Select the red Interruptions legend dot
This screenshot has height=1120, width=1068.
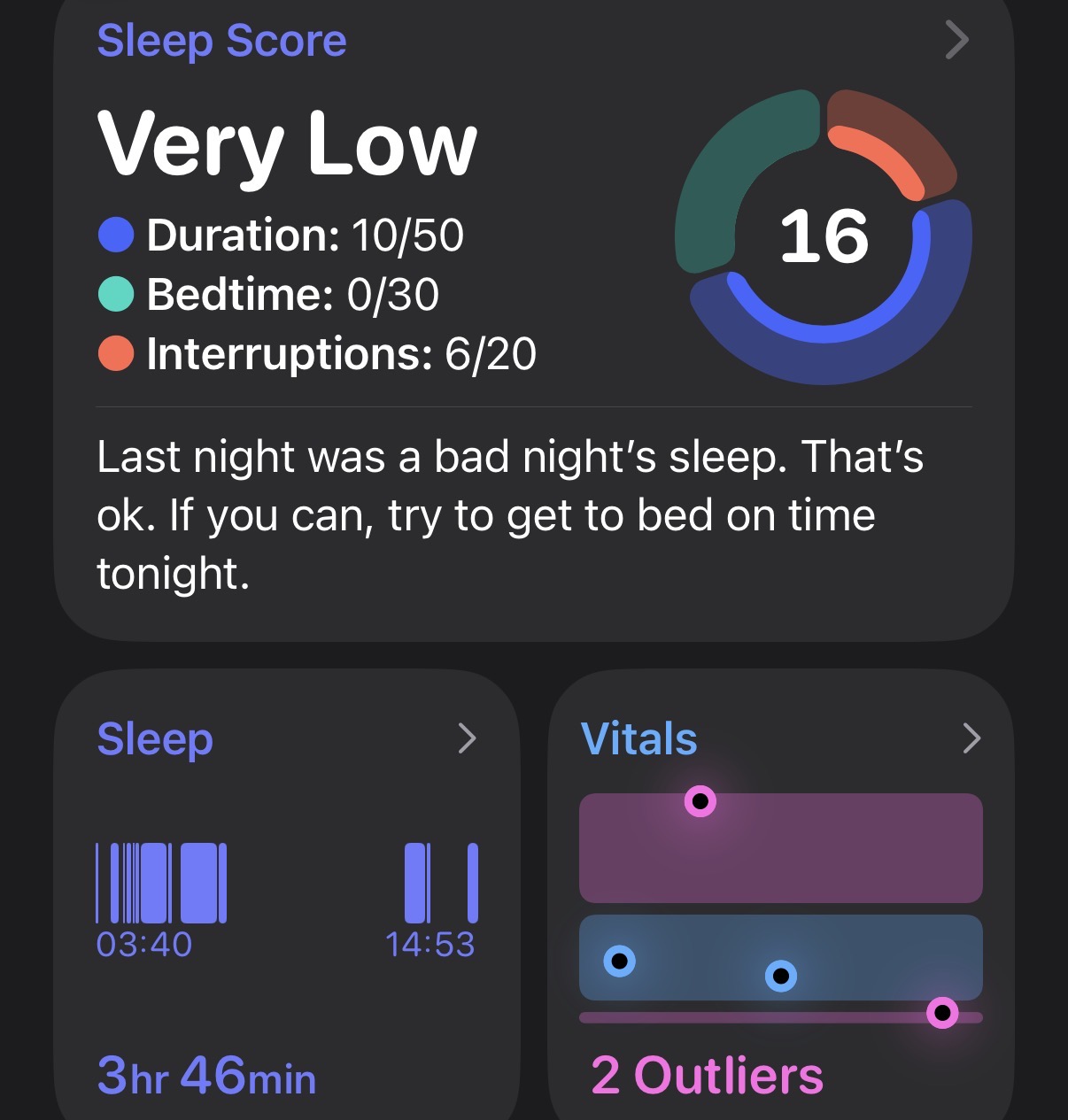point(115,353)
